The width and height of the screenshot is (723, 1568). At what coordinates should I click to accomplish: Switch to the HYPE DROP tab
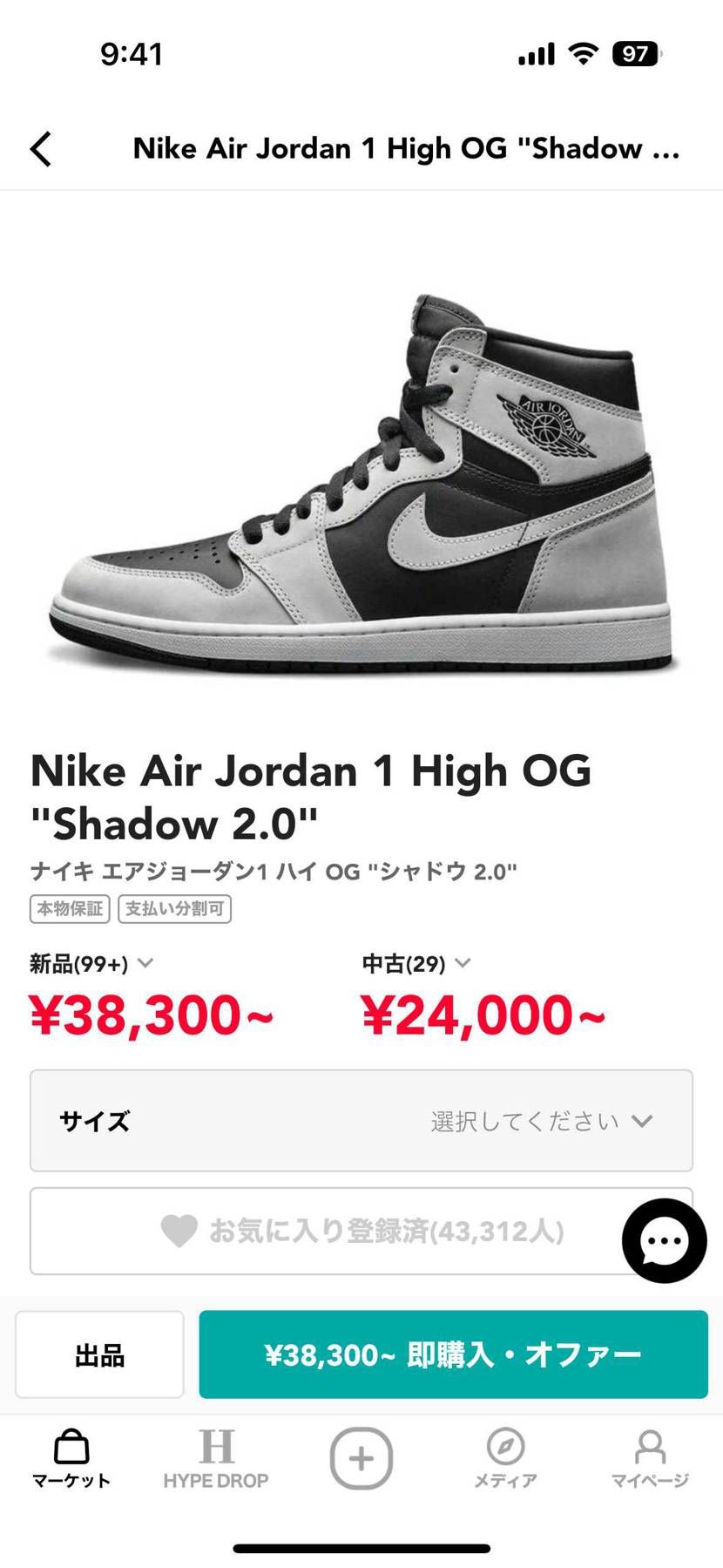tap(216, 1459)
